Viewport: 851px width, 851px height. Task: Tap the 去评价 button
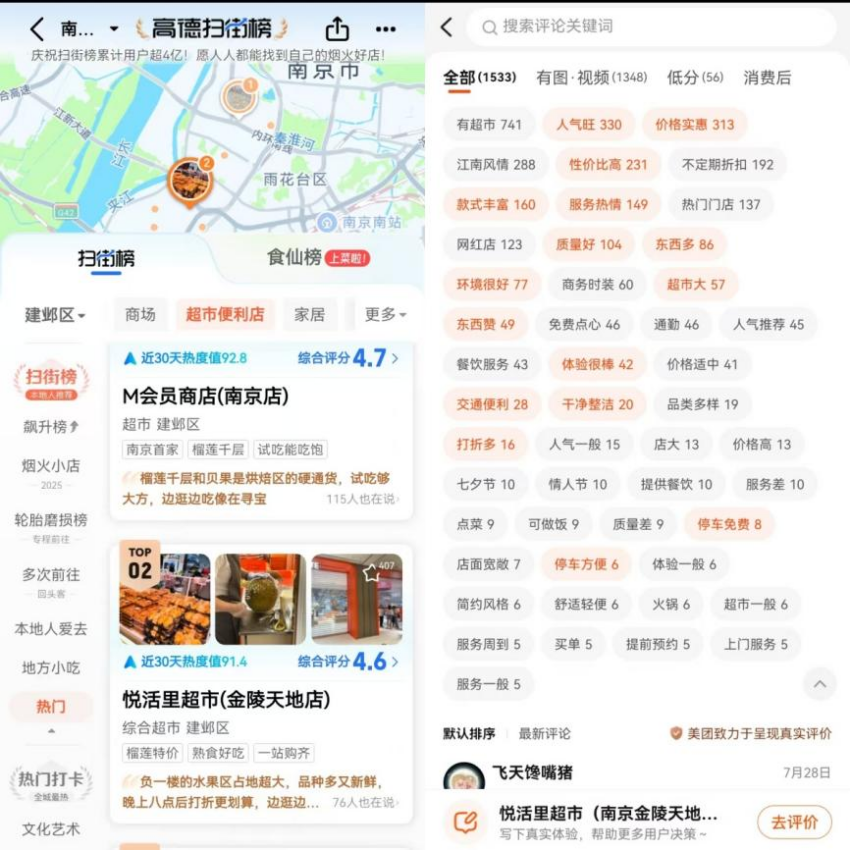[x=794, y=822]
